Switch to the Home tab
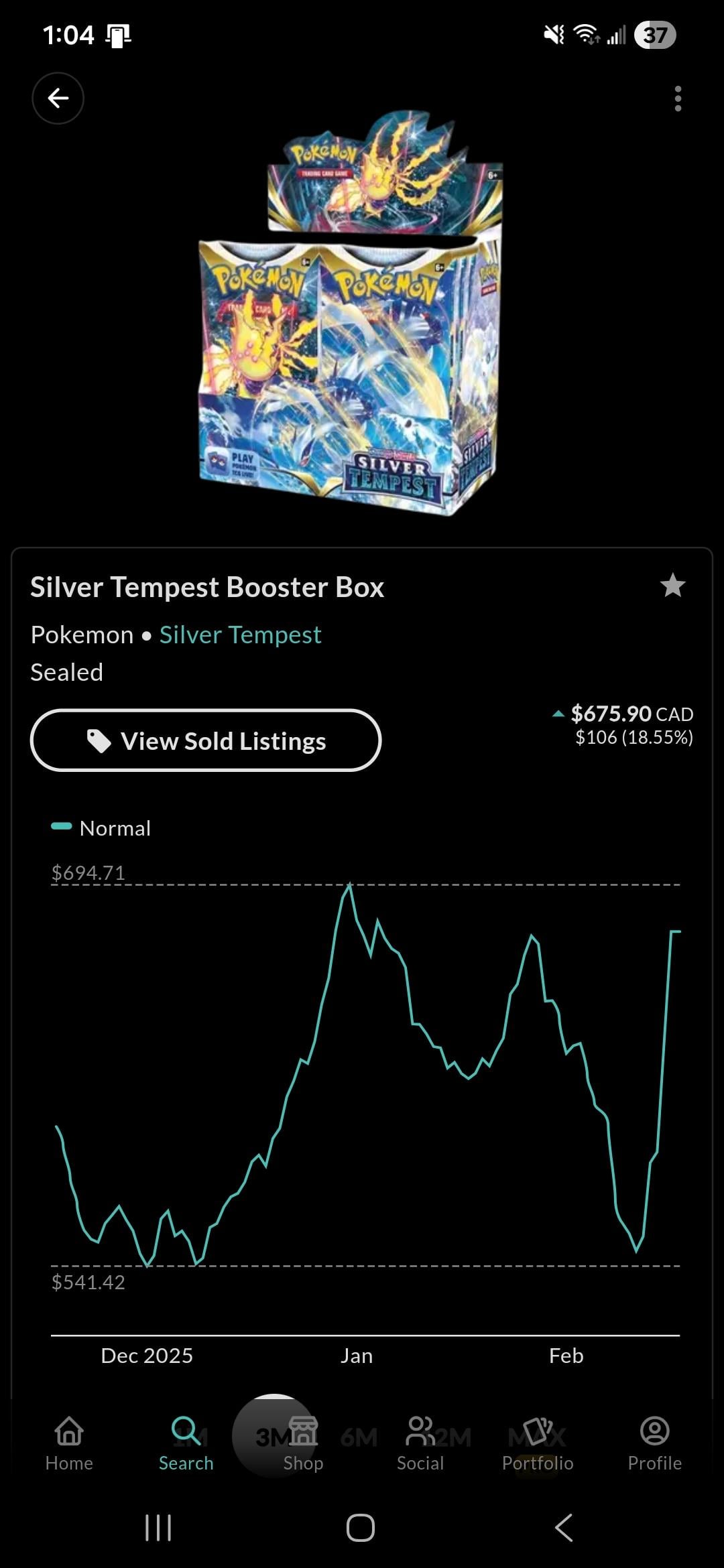Image resolution: width=724 pixels, height=1568 pixels. (x=69, y=1443)
